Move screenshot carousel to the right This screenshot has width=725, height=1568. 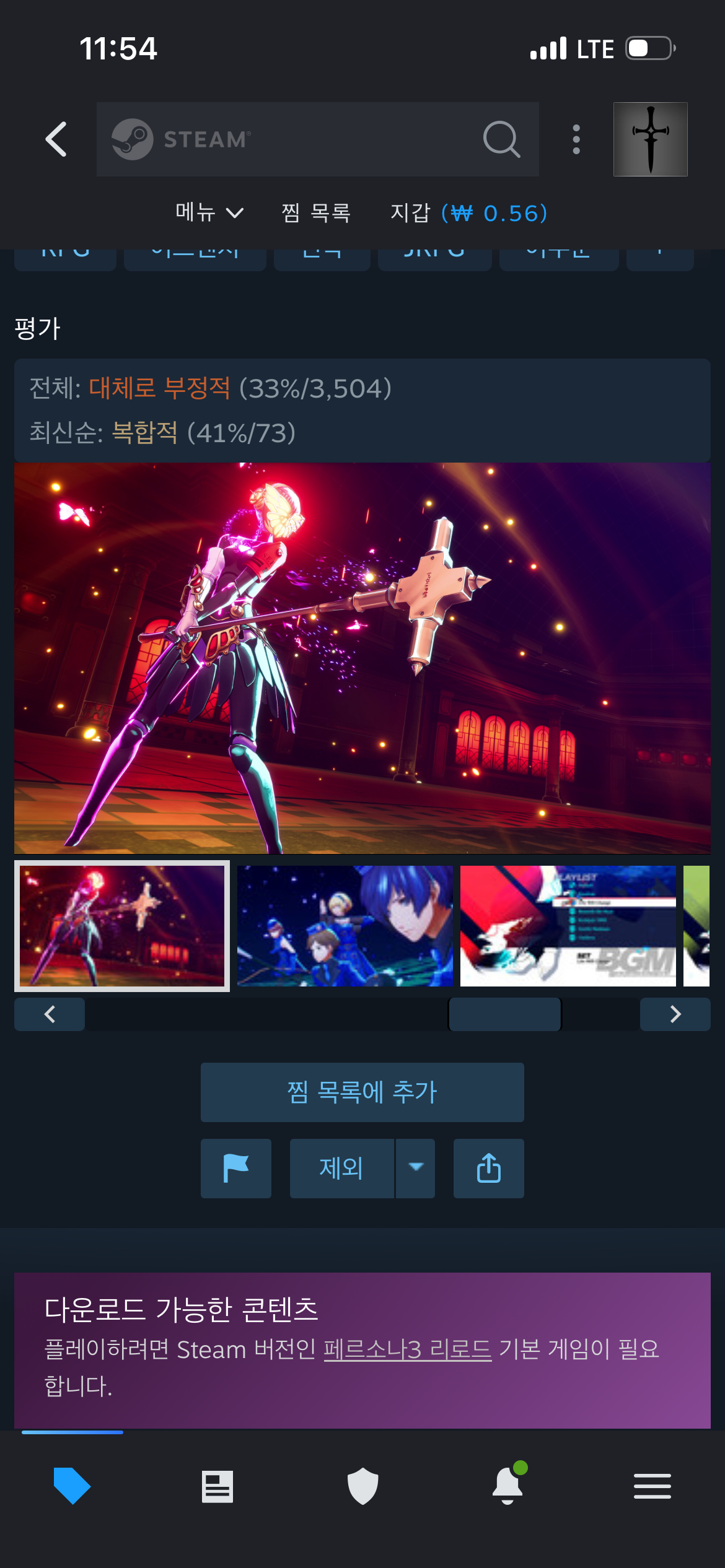click(675, 1014)
